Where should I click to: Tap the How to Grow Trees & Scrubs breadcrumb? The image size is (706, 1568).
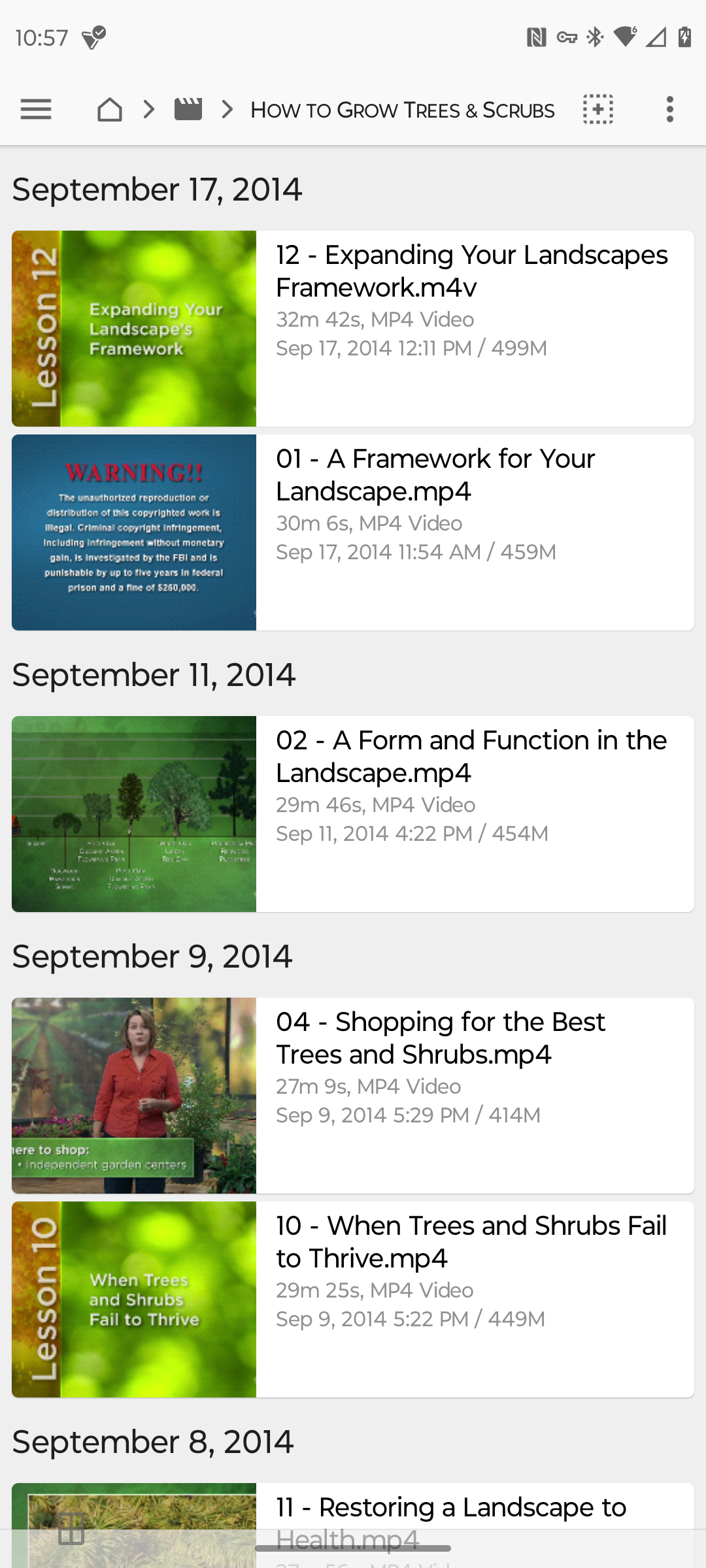click(403, 110)
